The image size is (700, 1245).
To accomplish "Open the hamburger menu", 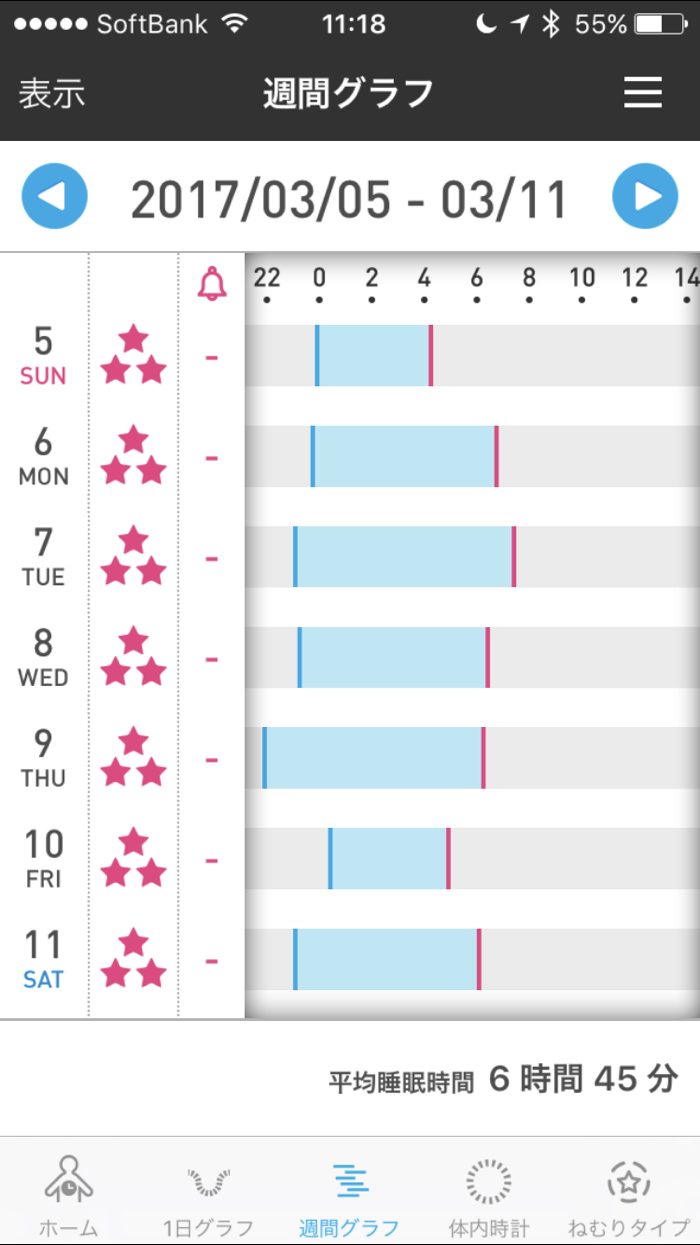I will point(643,93).
